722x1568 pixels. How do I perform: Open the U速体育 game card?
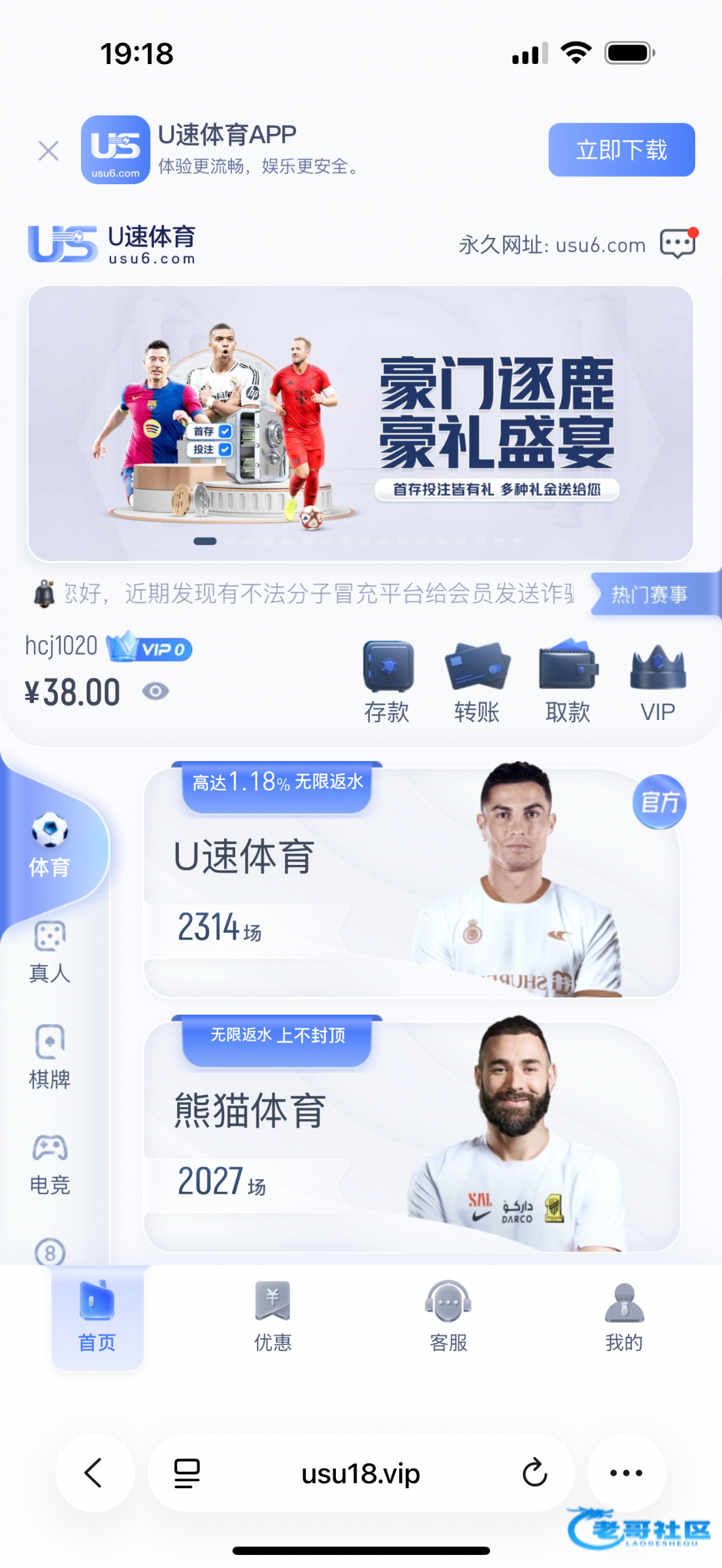tap(412, 882)
